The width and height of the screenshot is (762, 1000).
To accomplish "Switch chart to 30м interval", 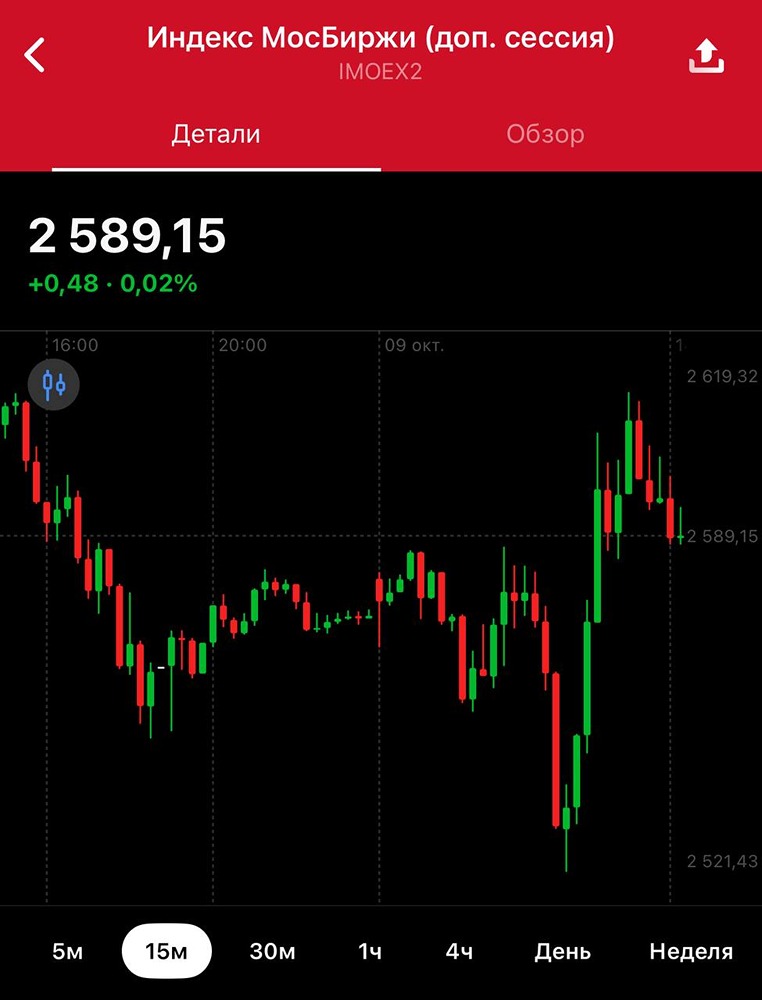I will coord(272,951).
